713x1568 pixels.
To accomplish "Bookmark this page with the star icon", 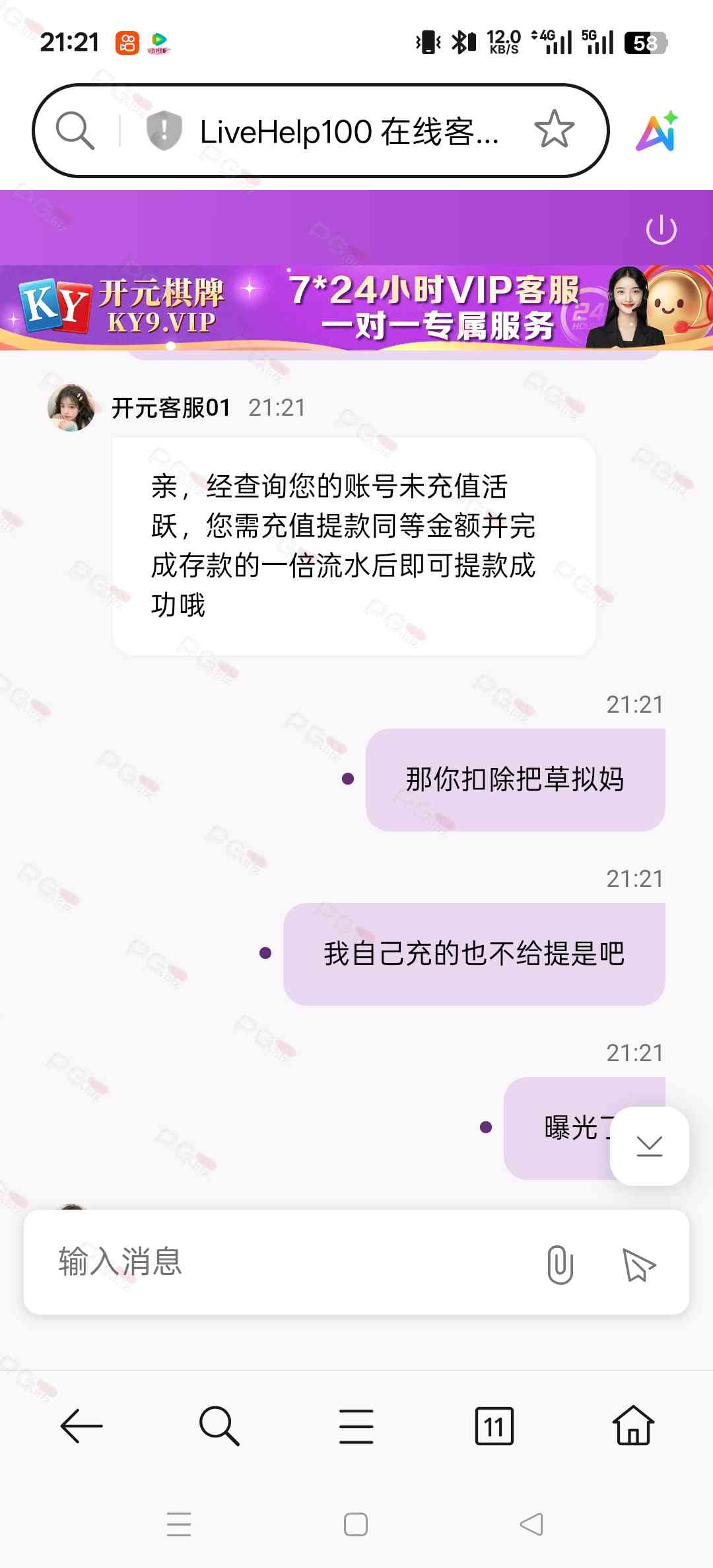I will coord(554,129).
